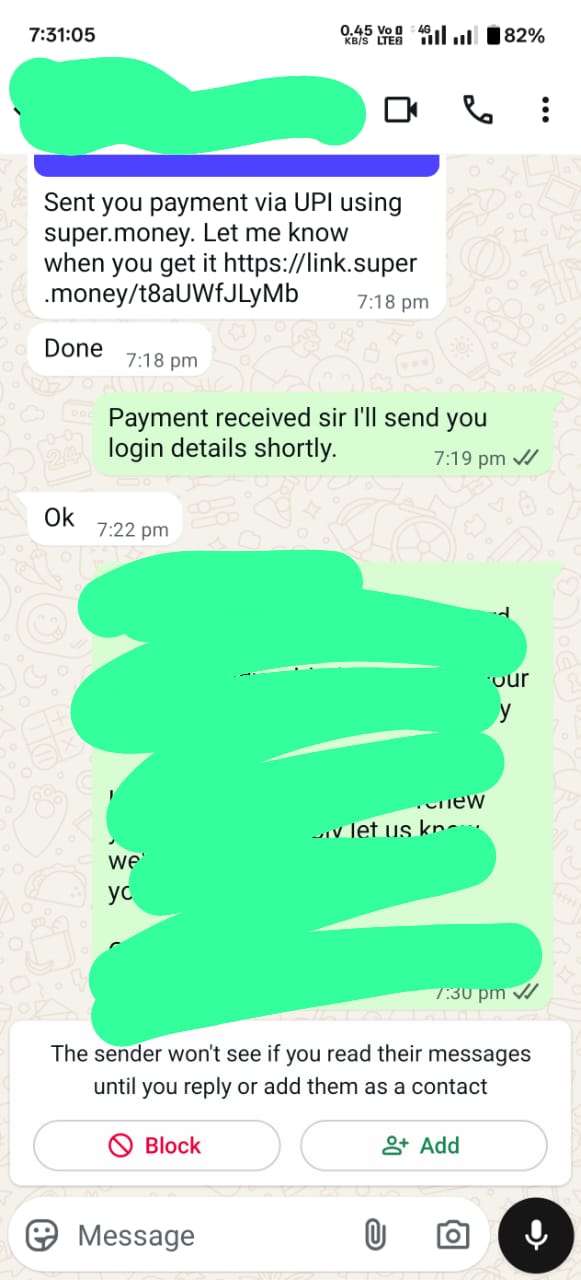Open the emoji and sticker picker

42,1235
